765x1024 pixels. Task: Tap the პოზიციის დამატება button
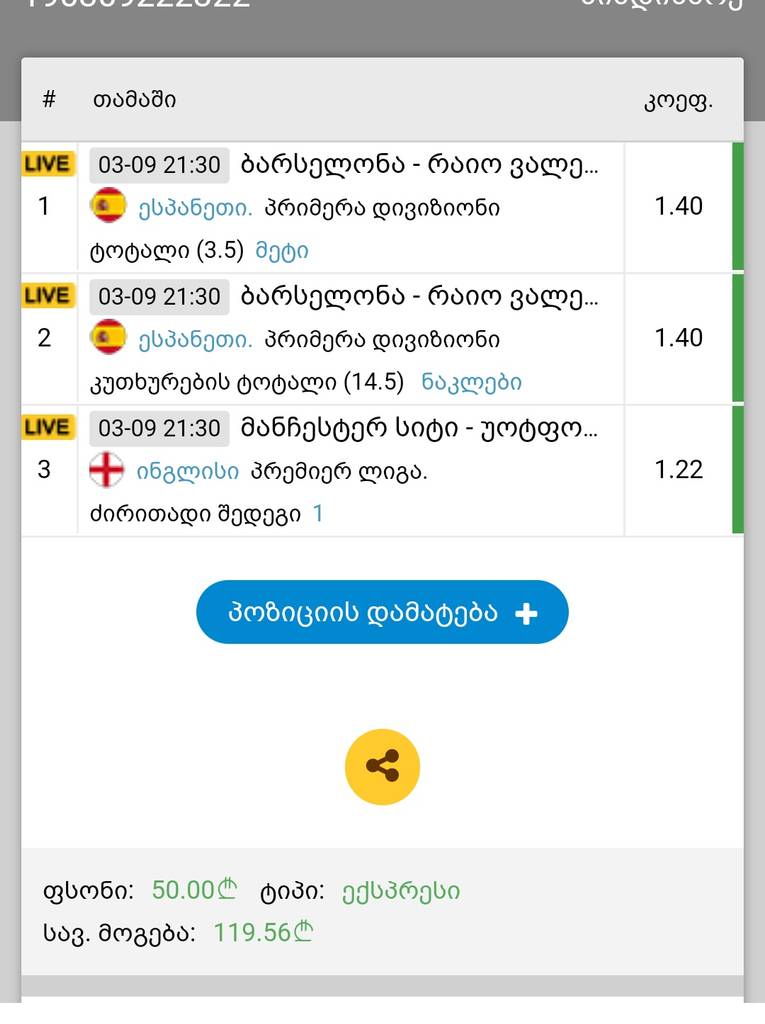[x=382, y=612]
